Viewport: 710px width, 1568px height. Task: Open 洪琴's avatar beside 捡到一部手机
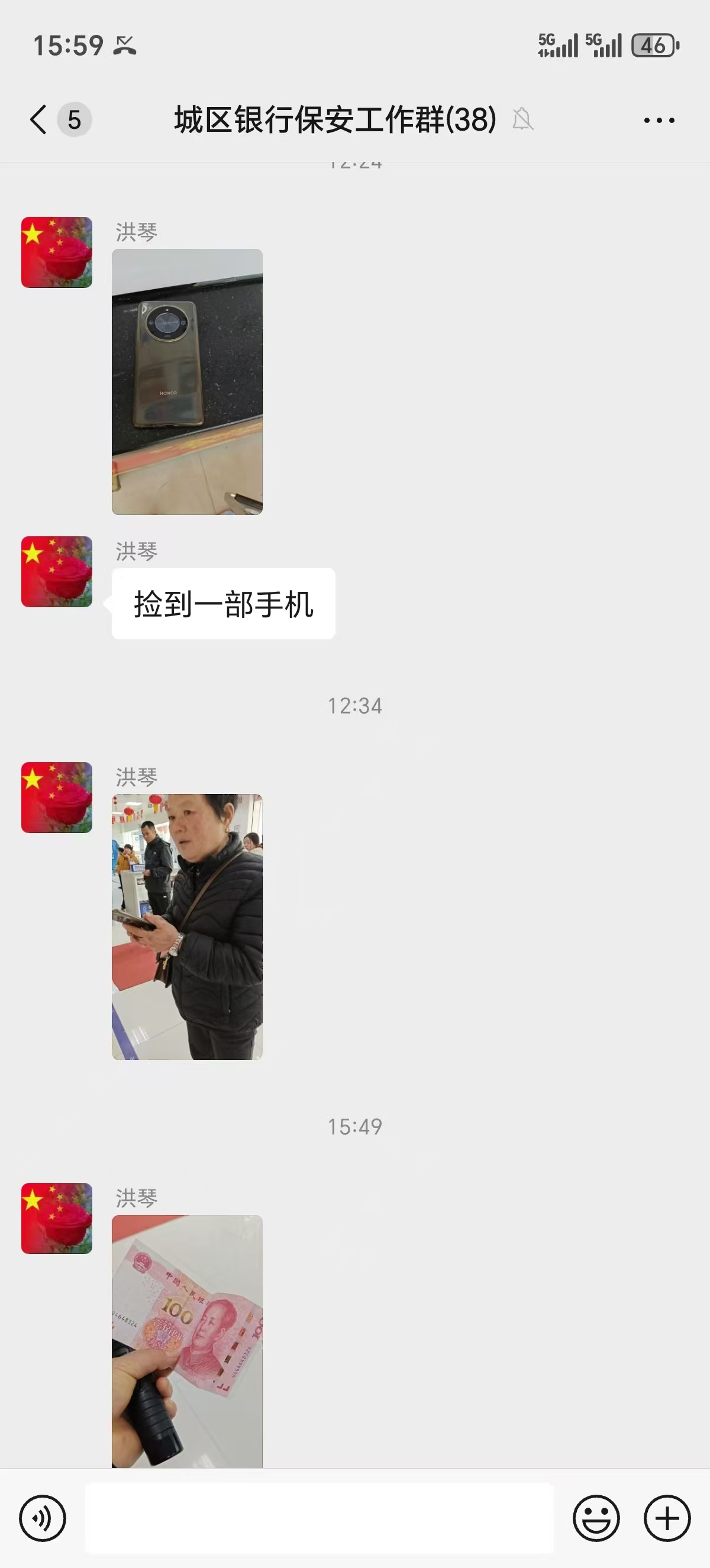pos(57,572)
